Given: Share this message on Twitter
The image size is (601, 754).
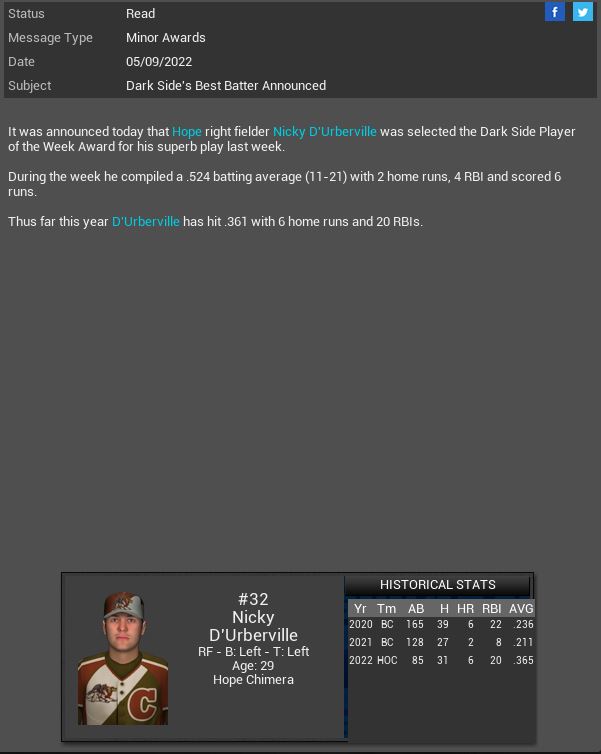Looking at the screenshot, I should coord(583,12).
